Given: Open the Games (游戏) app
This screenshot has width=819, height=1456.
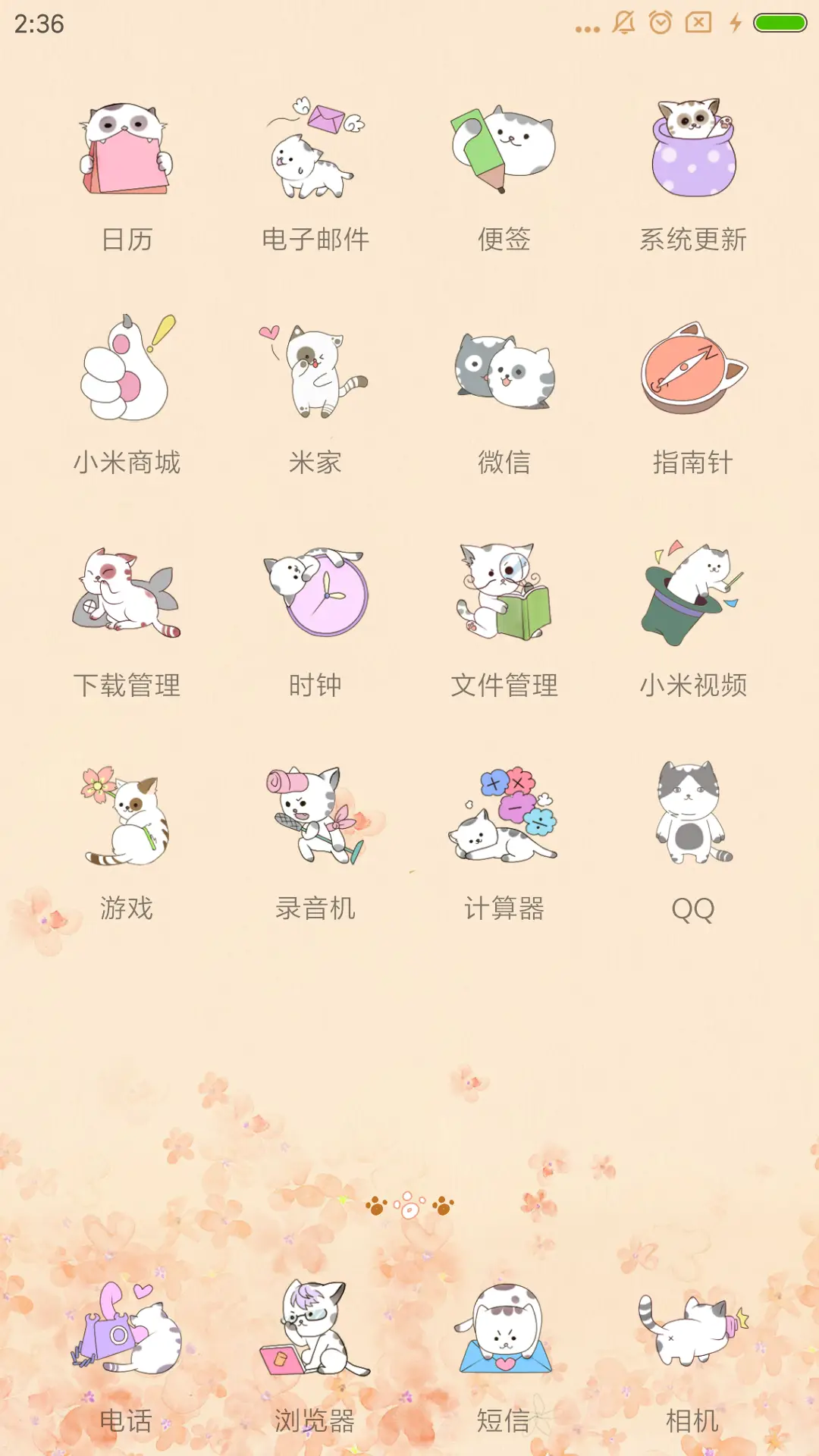Looking at the screenshot, I should coord(125,819).
